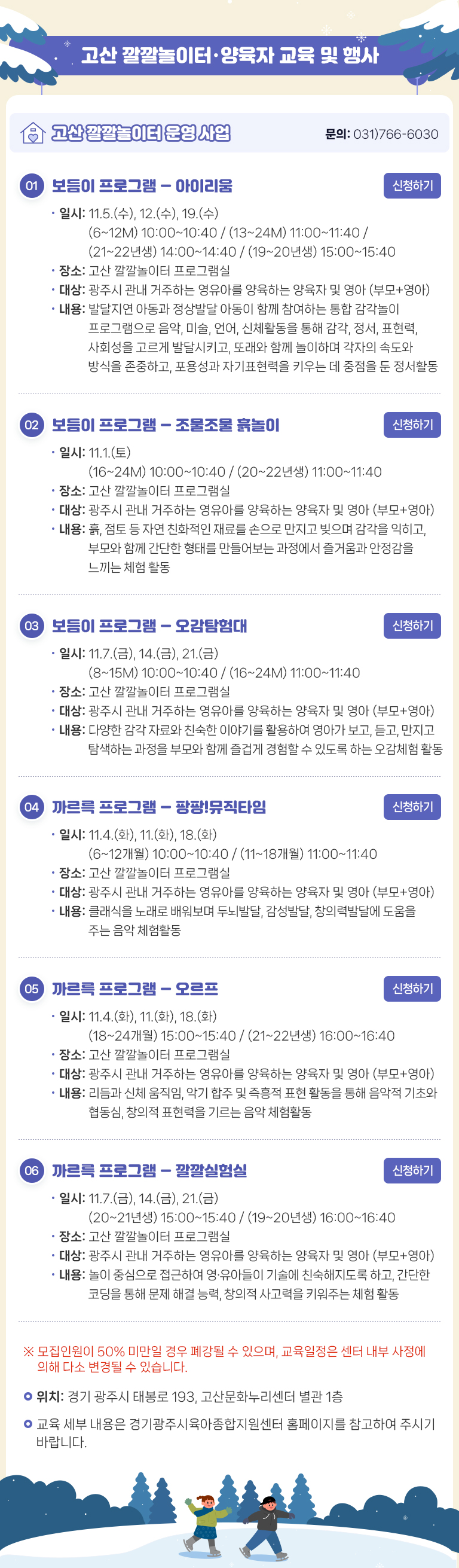Tap 신청하기 for 조물조물 흙놀이
The height and width of the screenshot is (1568, 459).
[x=412, y=425]
